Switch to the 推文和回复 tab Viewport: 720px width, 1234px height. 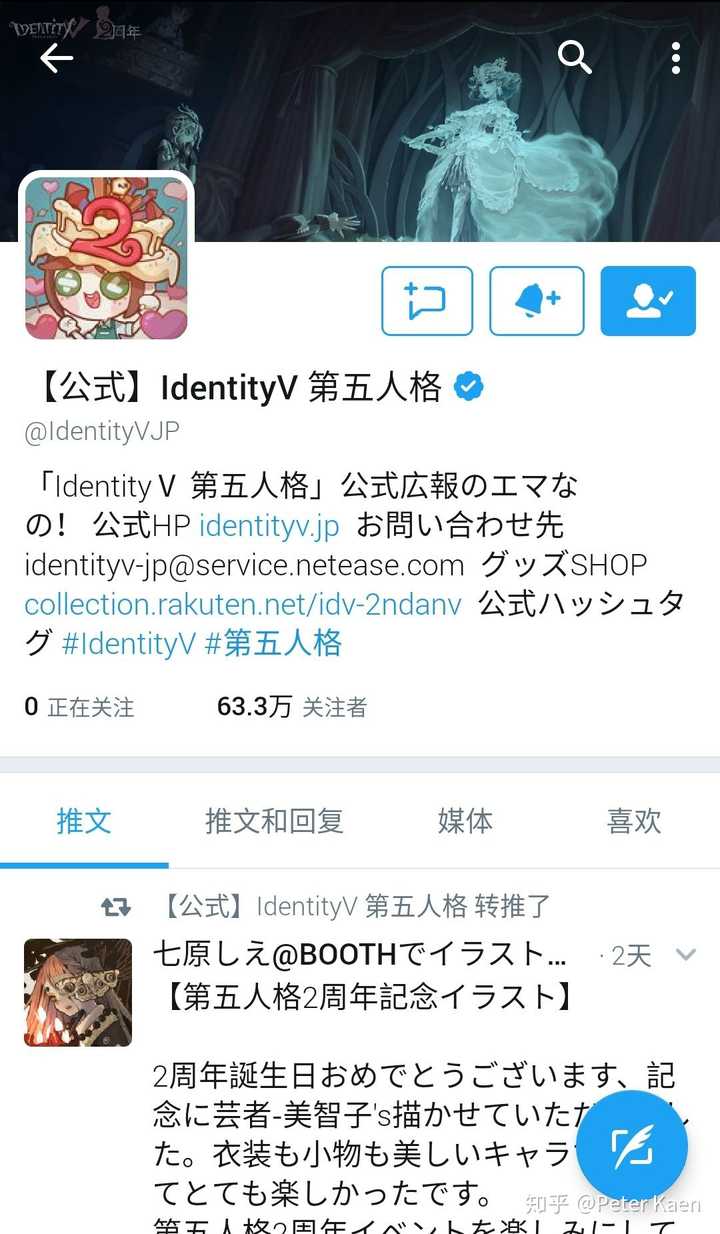[274, 821]
